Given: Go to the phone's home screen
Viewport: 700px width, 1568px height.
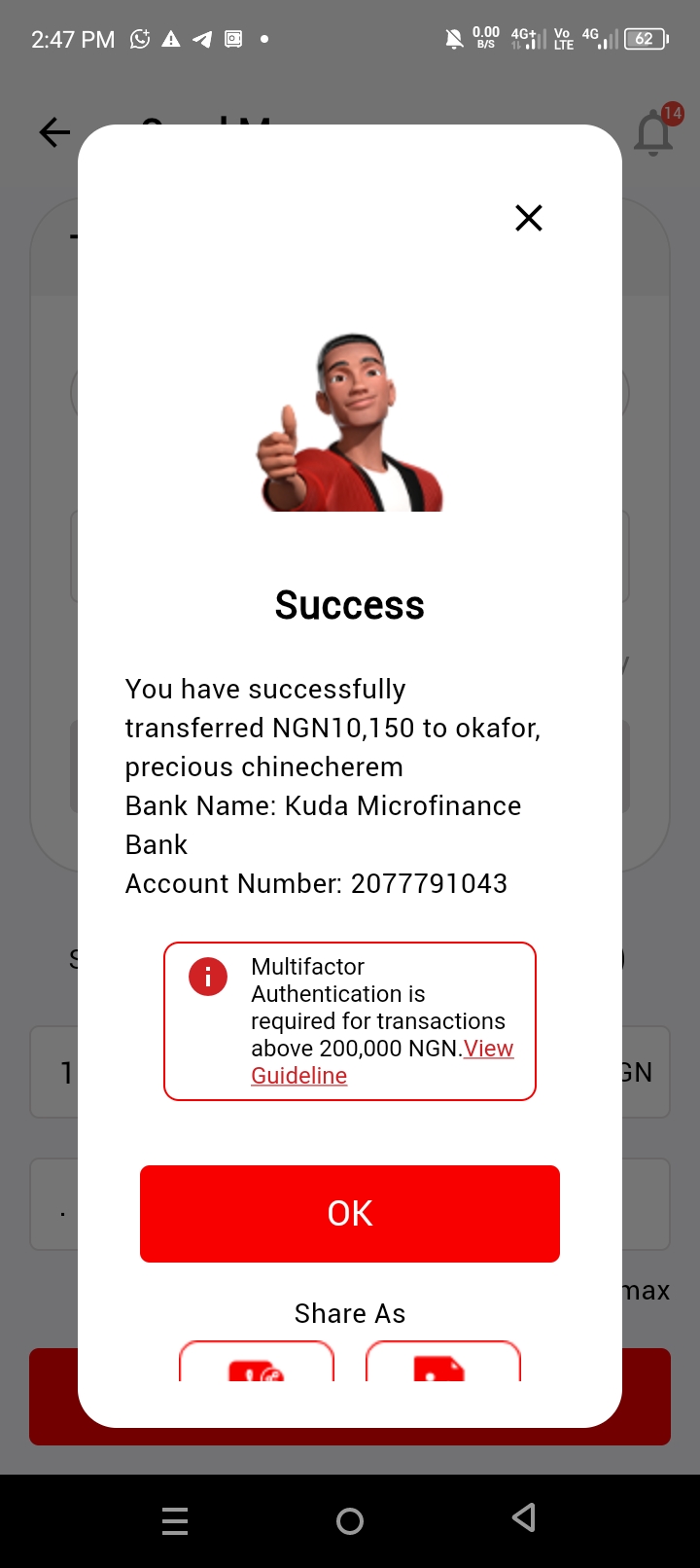Looking at the screenshot, I should pyautogui.click(x=350, y=1520).
